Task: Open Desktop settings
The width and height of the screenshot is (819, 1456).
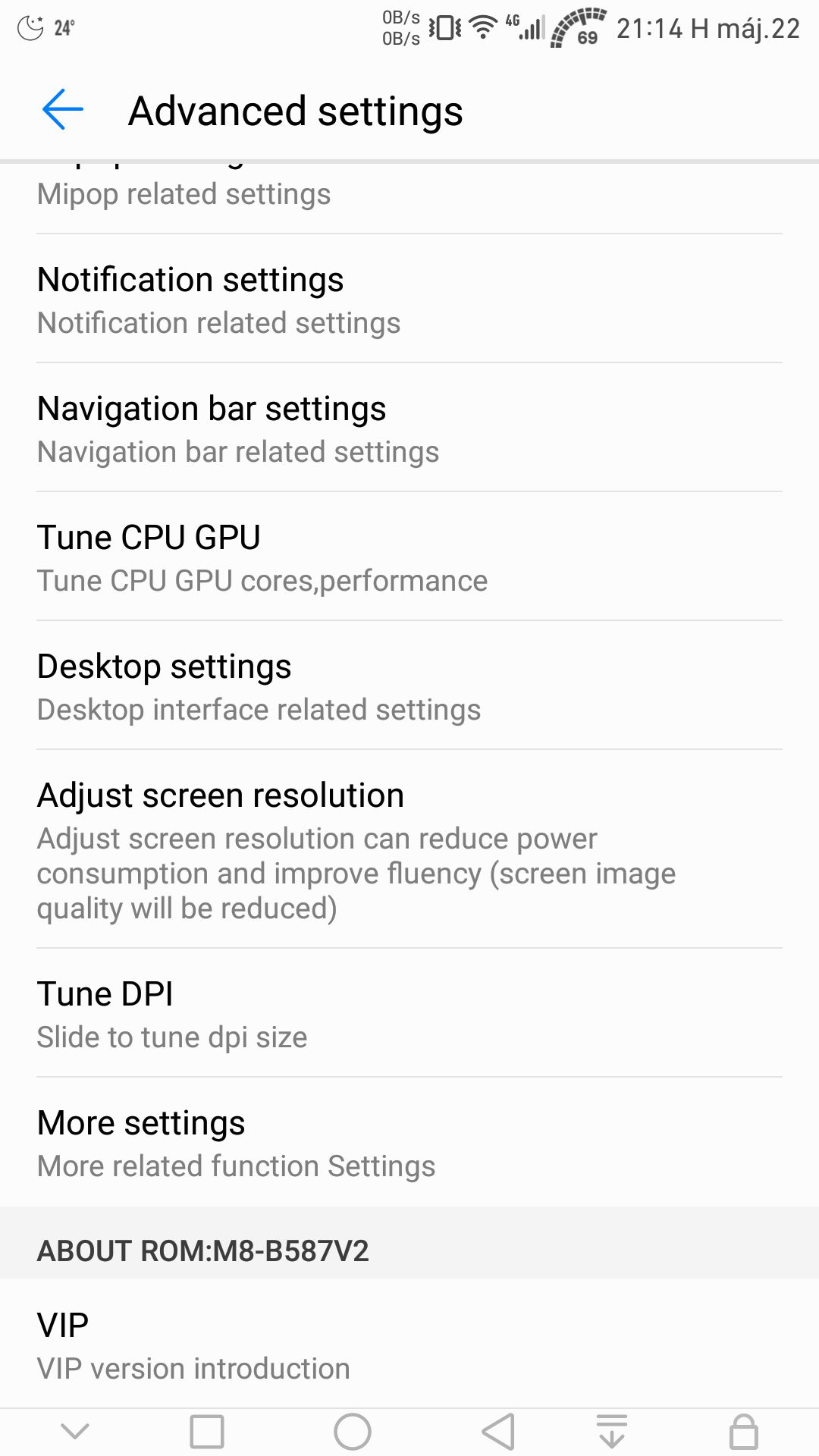Action: coord(409,686)
